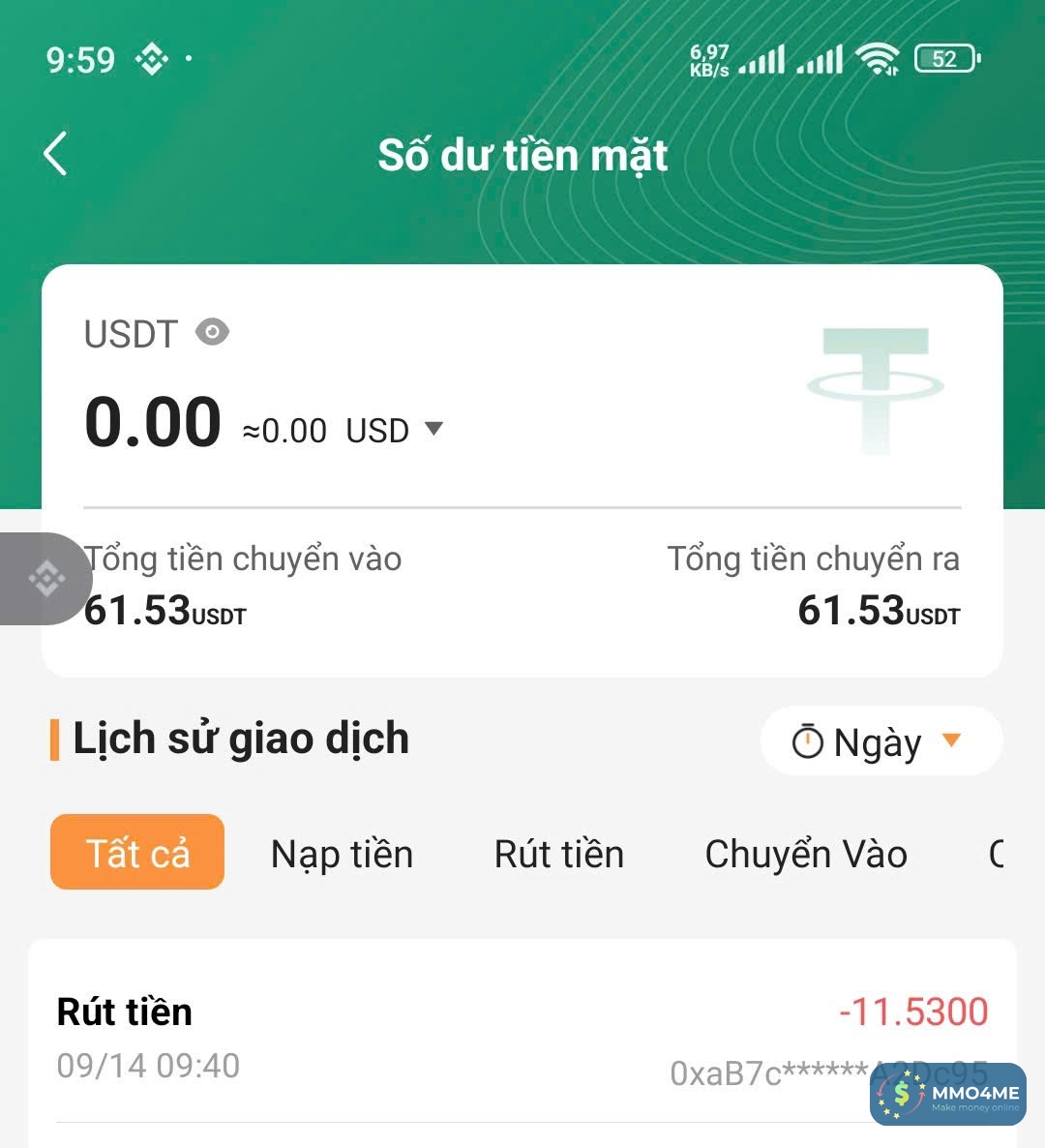Select the Tất cả filter tab

click(x=137, y=853)
